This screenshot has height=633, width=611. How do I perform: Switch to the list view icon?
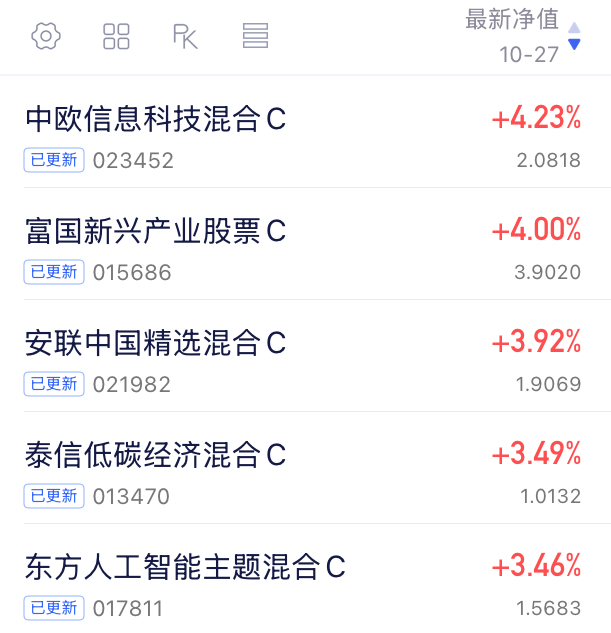(255, 36)
